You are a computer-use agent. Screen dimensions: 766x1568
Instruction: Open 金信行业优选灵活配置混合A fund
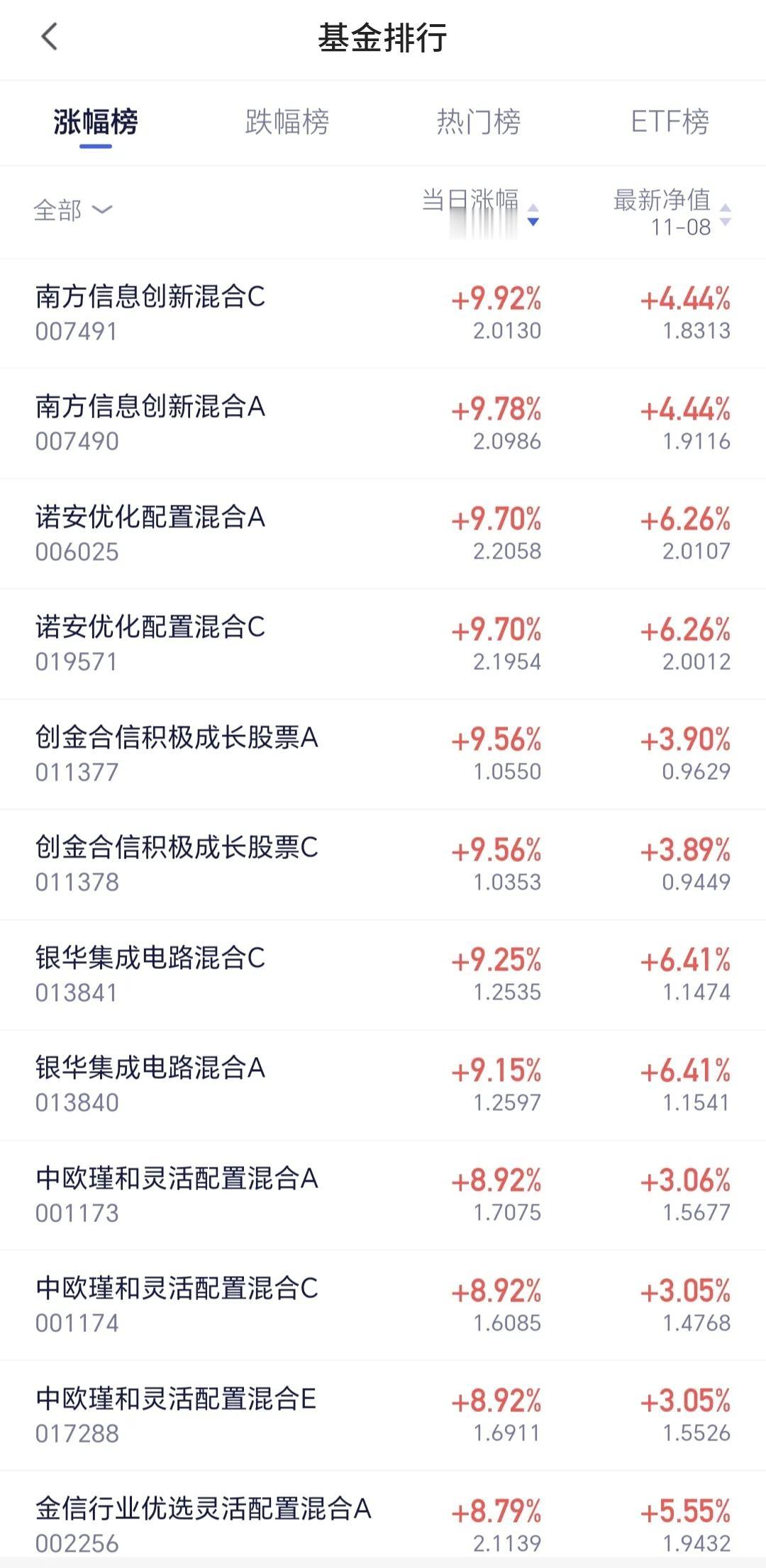pos(203,1524)
